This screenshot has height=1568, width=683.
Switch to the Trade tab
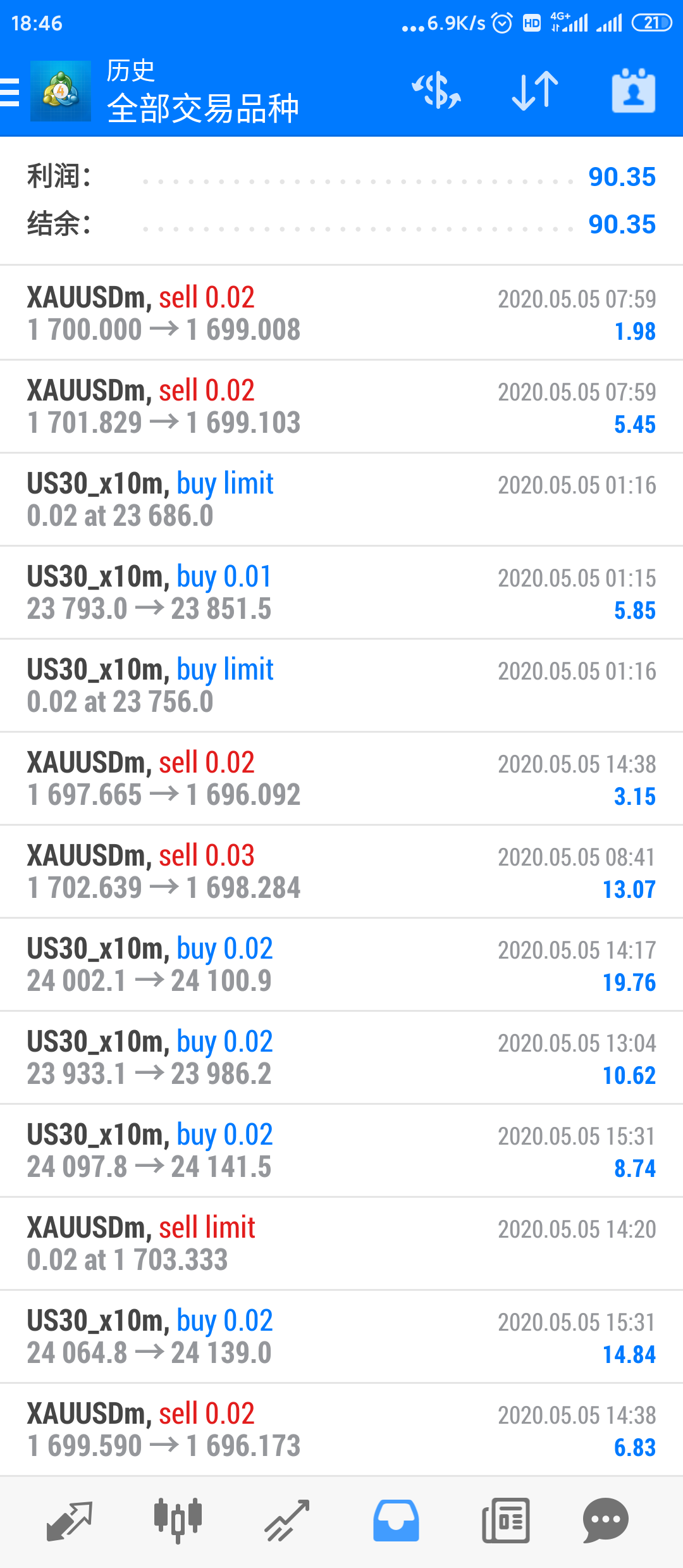coord(287,1521)
